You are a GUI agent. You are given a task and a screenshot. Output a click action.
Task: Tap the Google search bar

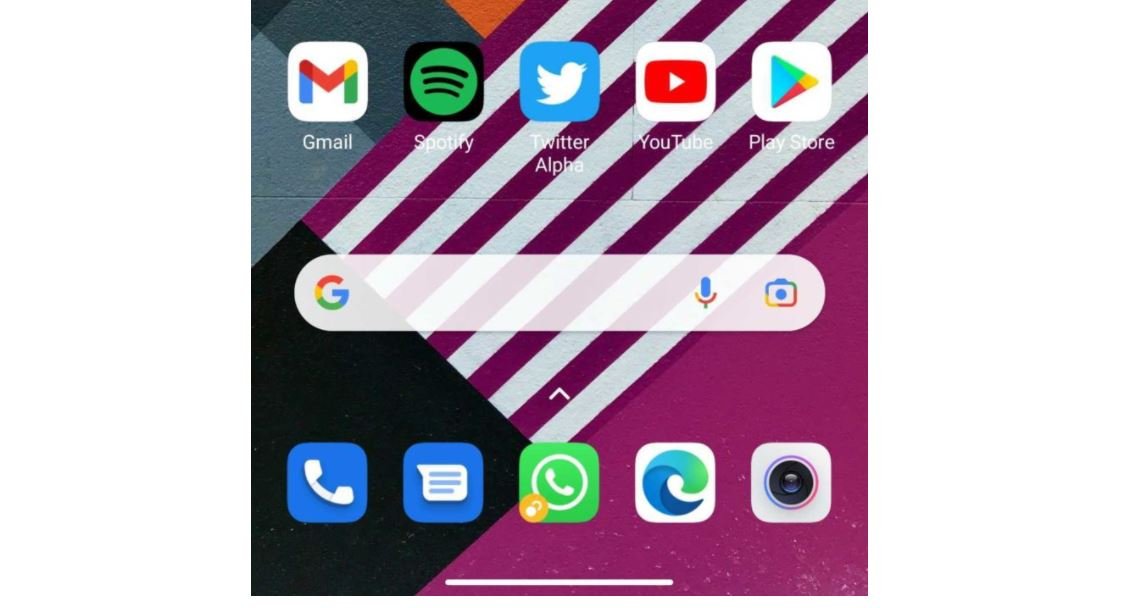[x=510, y=294]
